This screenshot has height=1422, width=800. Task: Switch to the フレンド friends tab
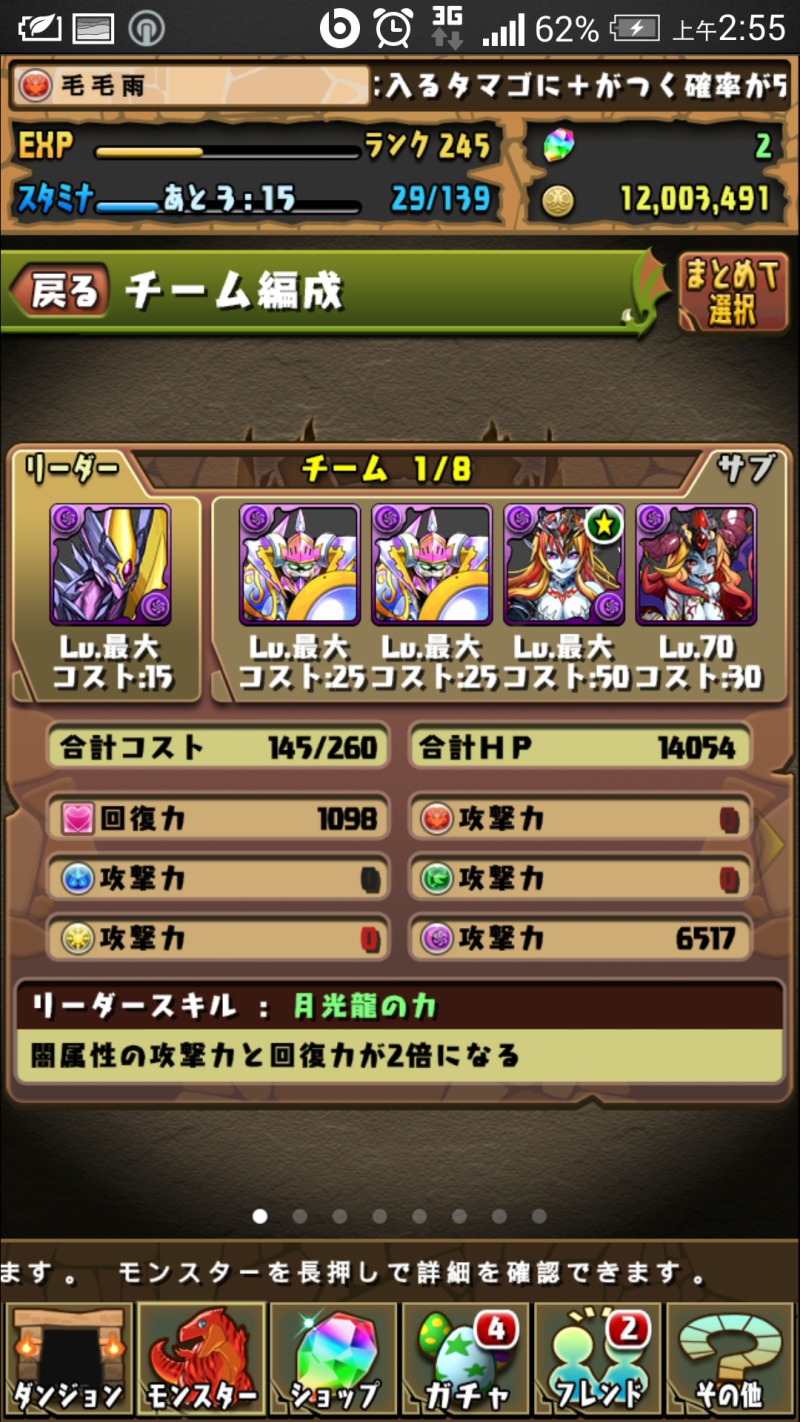click(x=599, y=1360)
